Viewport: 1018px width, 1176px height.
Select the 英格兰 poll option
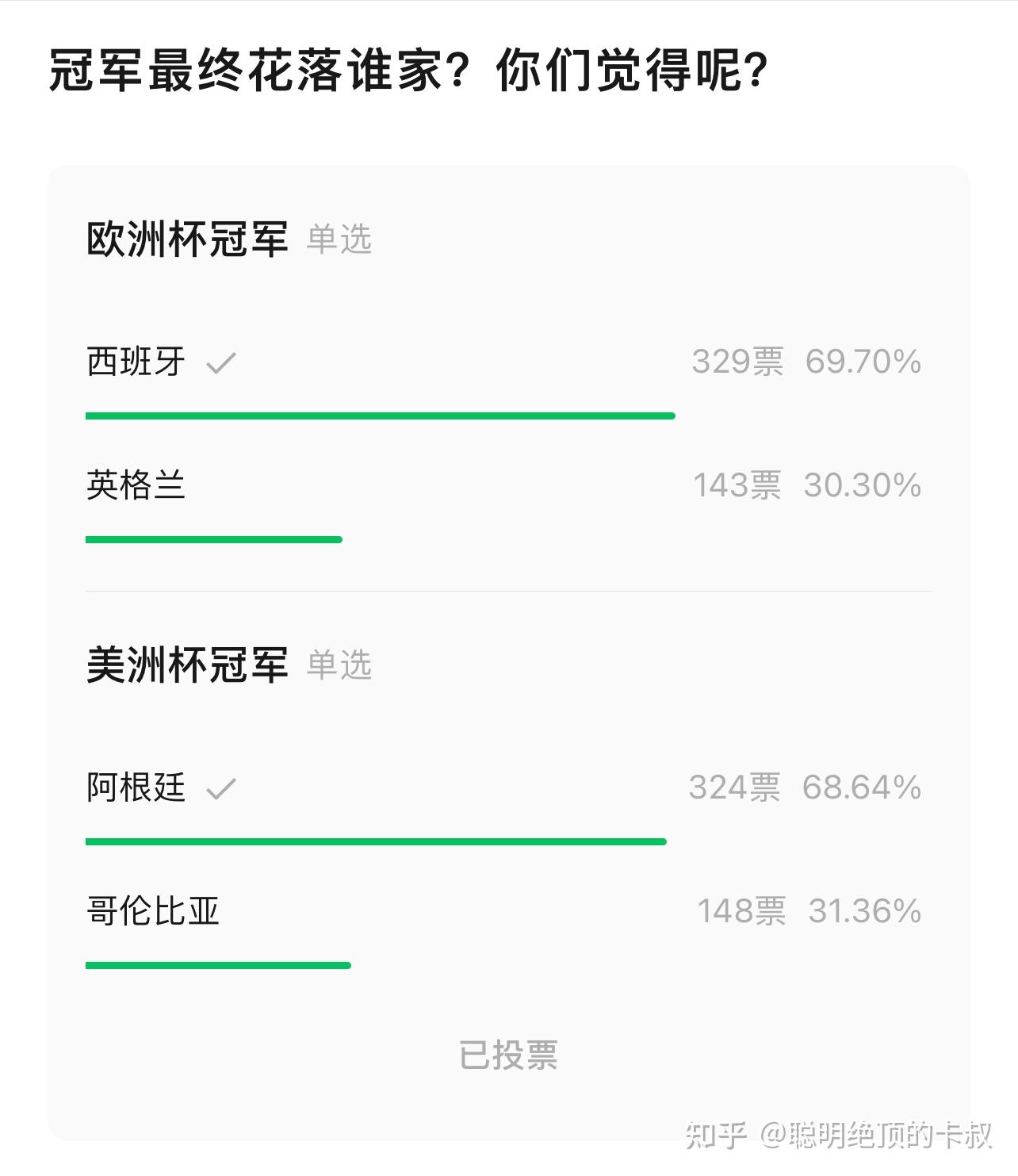[136, 488]
